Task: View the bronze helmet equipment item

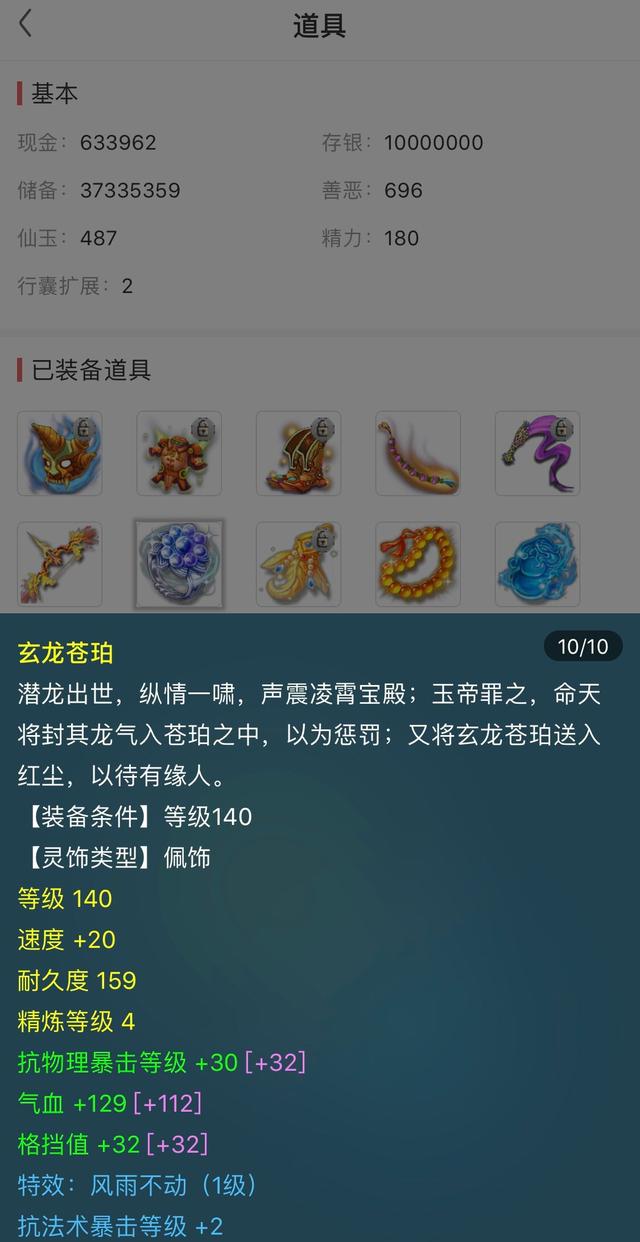Action: click(298, 453)
